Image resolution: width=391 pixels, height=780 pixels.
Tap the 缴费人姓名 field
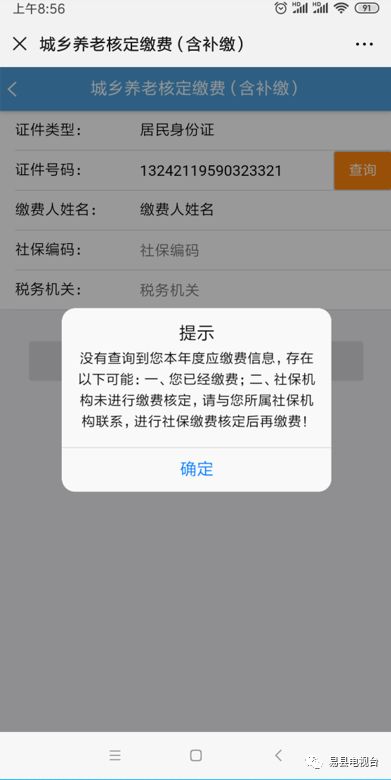265,210
